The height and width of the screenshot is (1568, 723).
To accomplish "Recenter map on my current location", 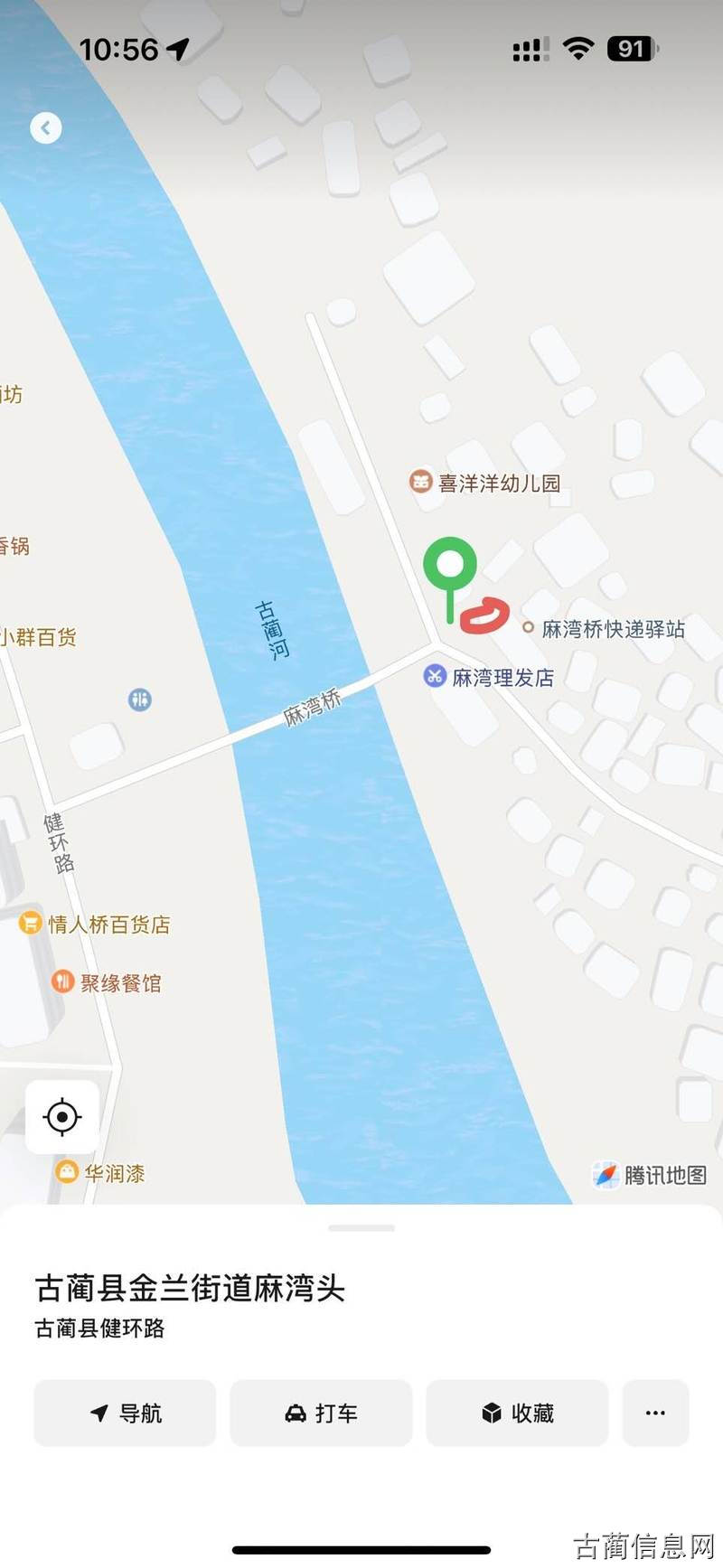I will tap(62, 1117).
